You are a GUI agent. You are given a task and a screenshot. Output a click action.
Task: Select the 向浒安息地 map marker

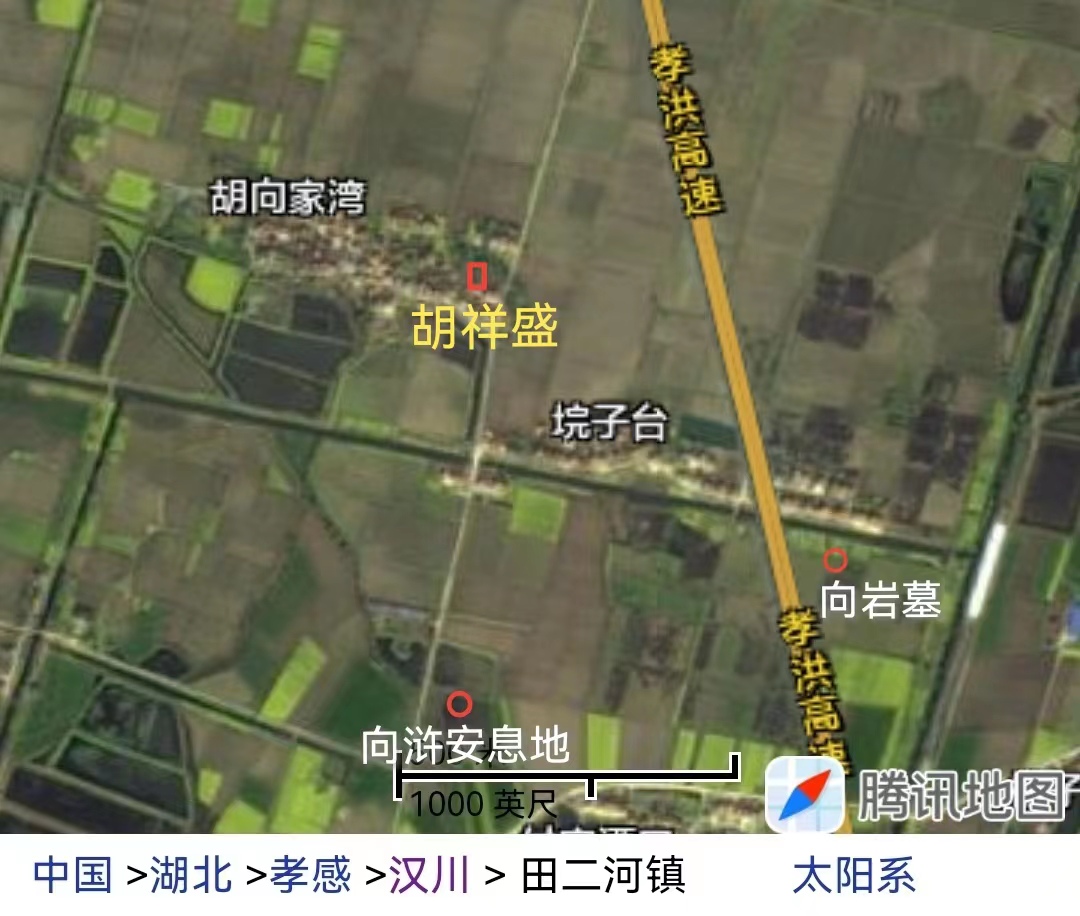coord(459,704)
